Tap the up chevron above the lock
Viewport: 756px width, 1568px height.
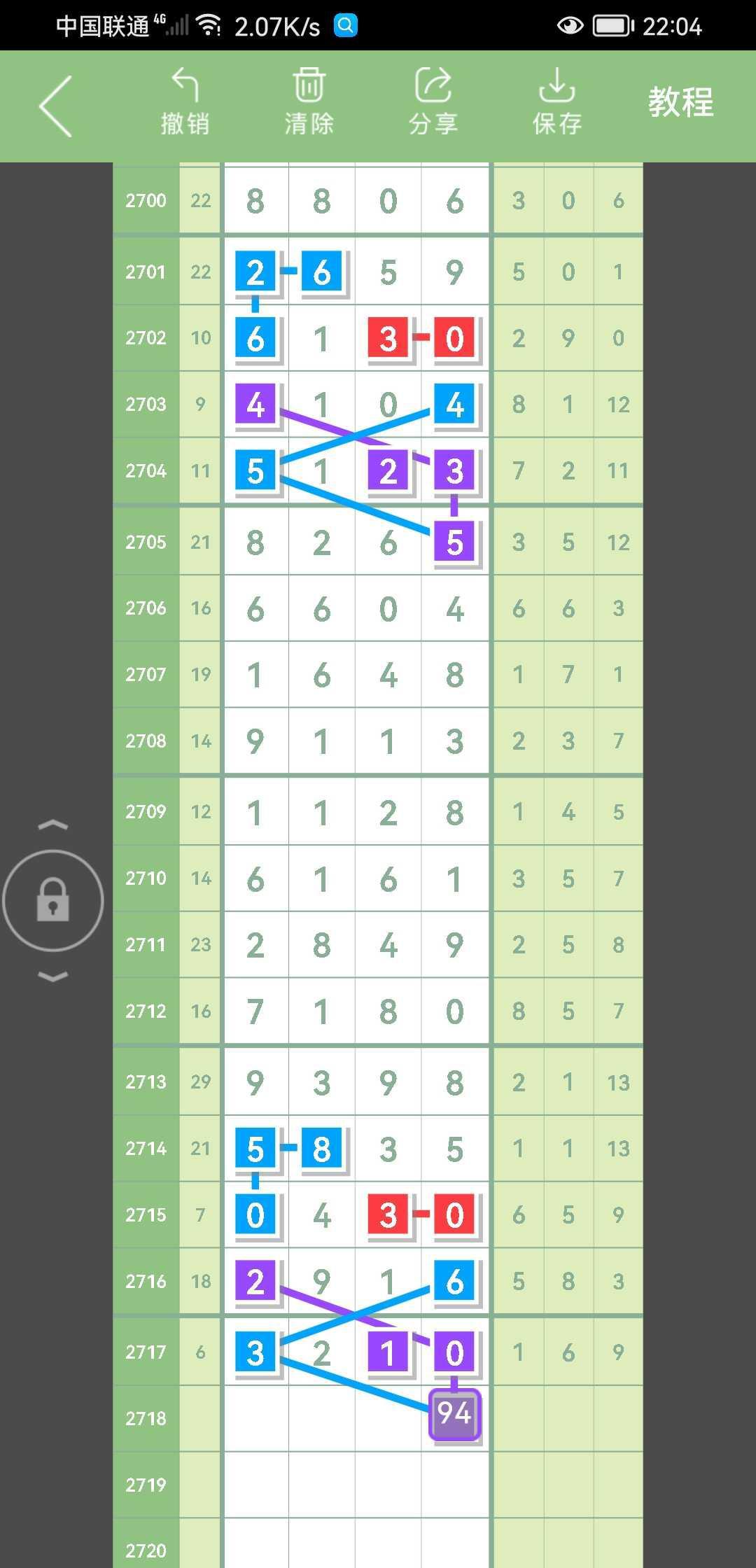pos(53,825)
